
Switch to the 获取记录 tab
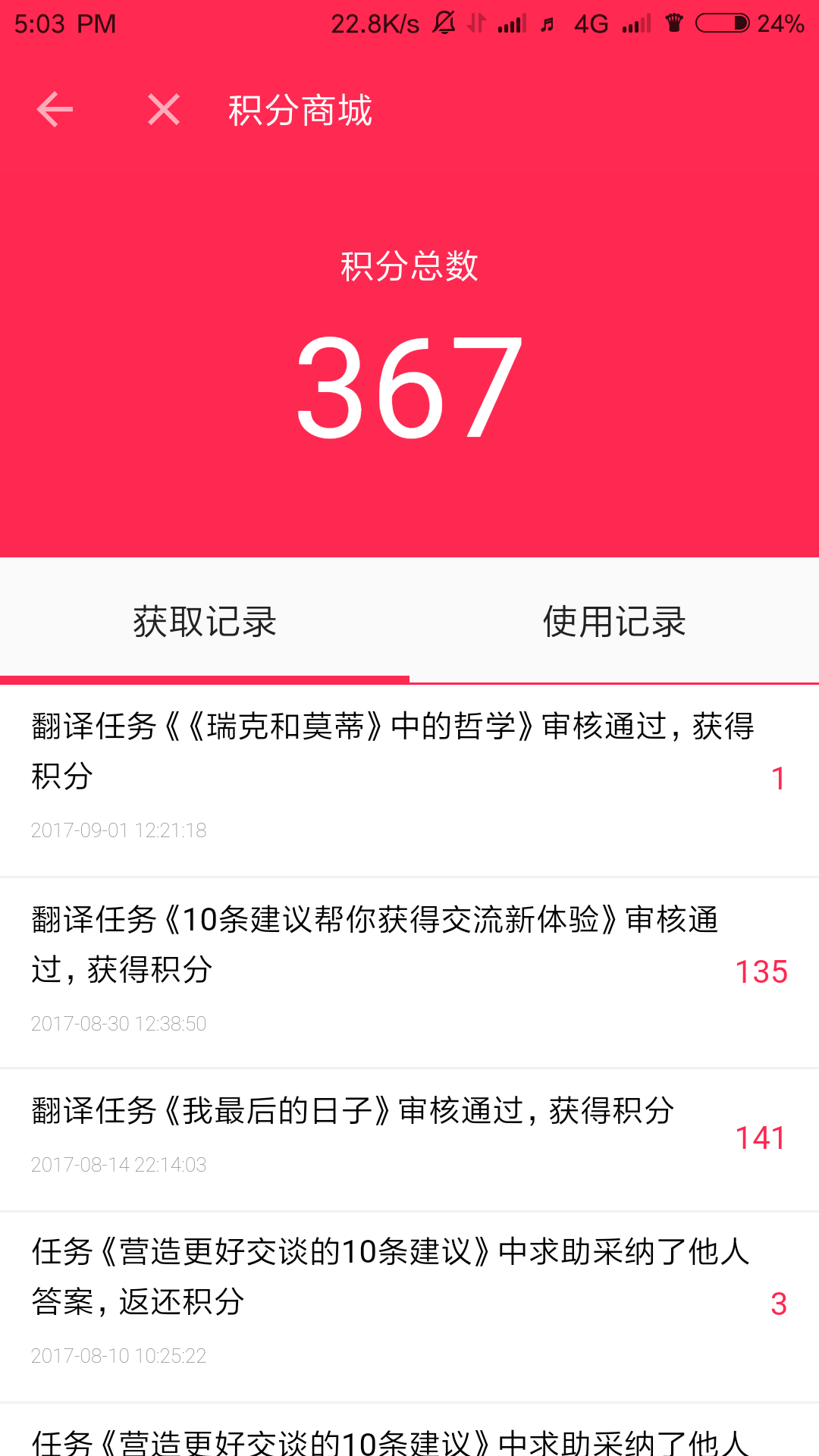tap(205, 621)
